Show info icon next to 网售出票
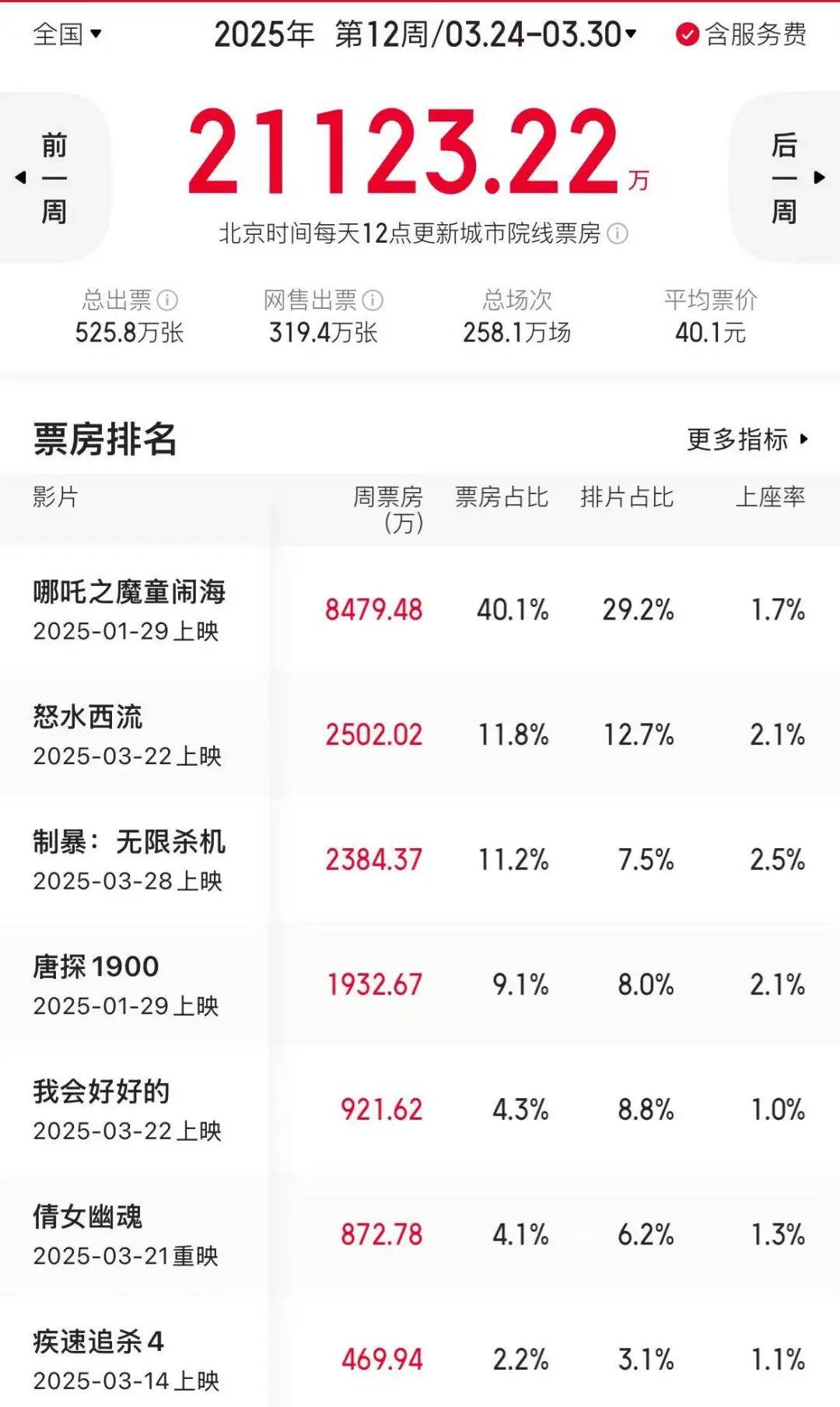This screenshot has width=840, height=1407. click(373, 300)
